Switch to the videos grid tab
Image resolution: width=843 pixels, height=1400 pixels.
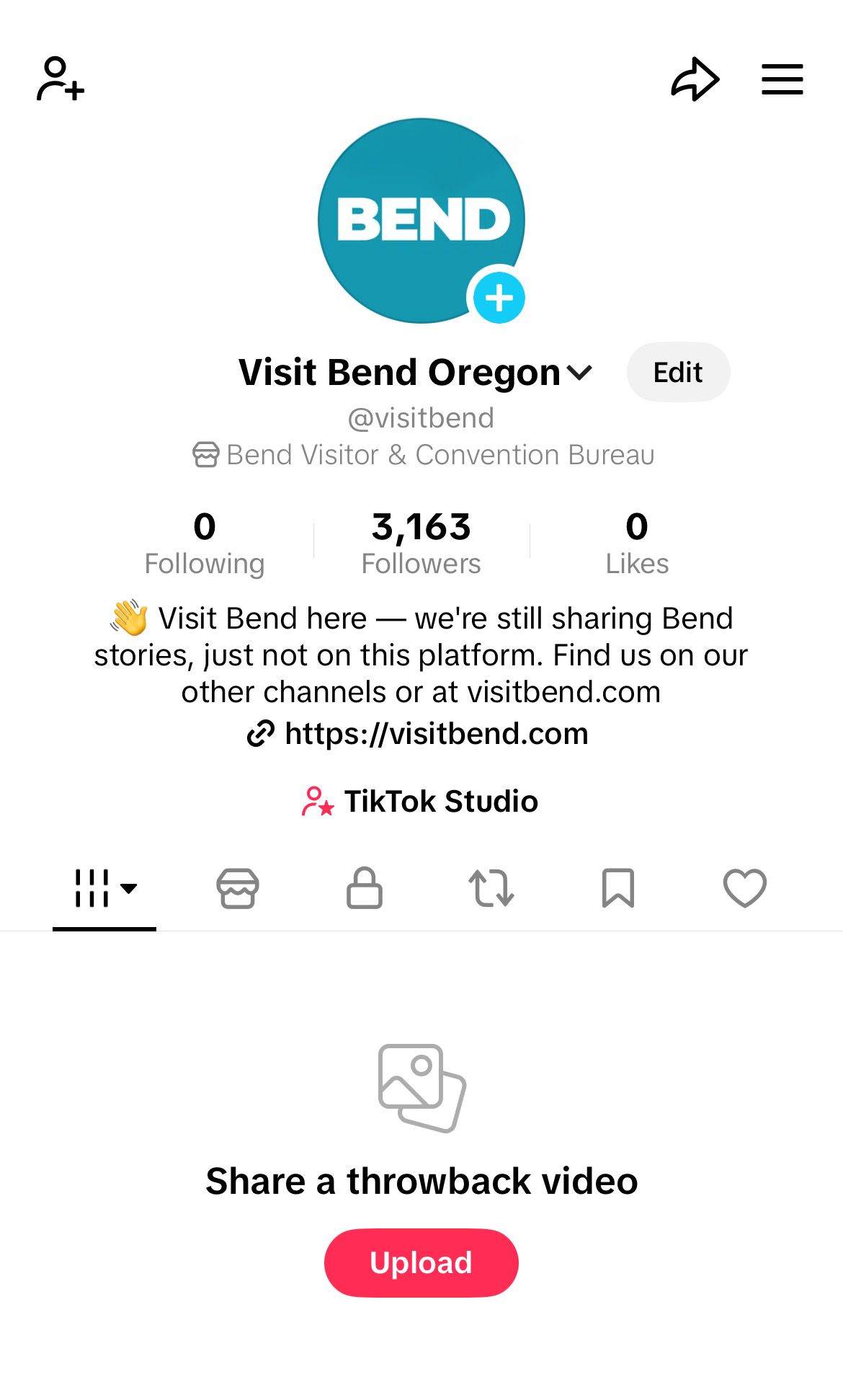tap(104, 888)
